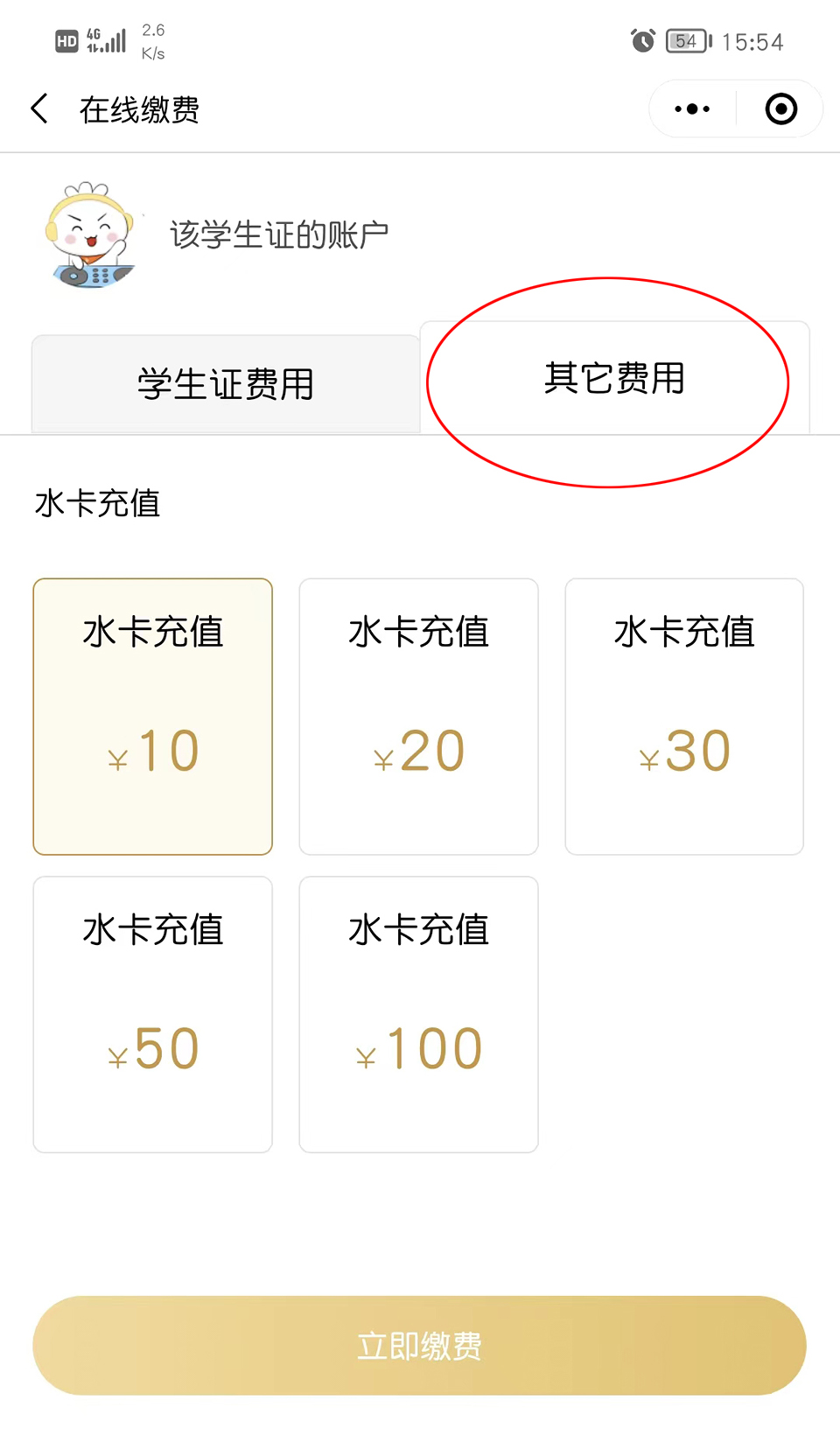The image size is (840, 1442).
Task: Tap the alarm clock status bar icon
Action: 641,40
